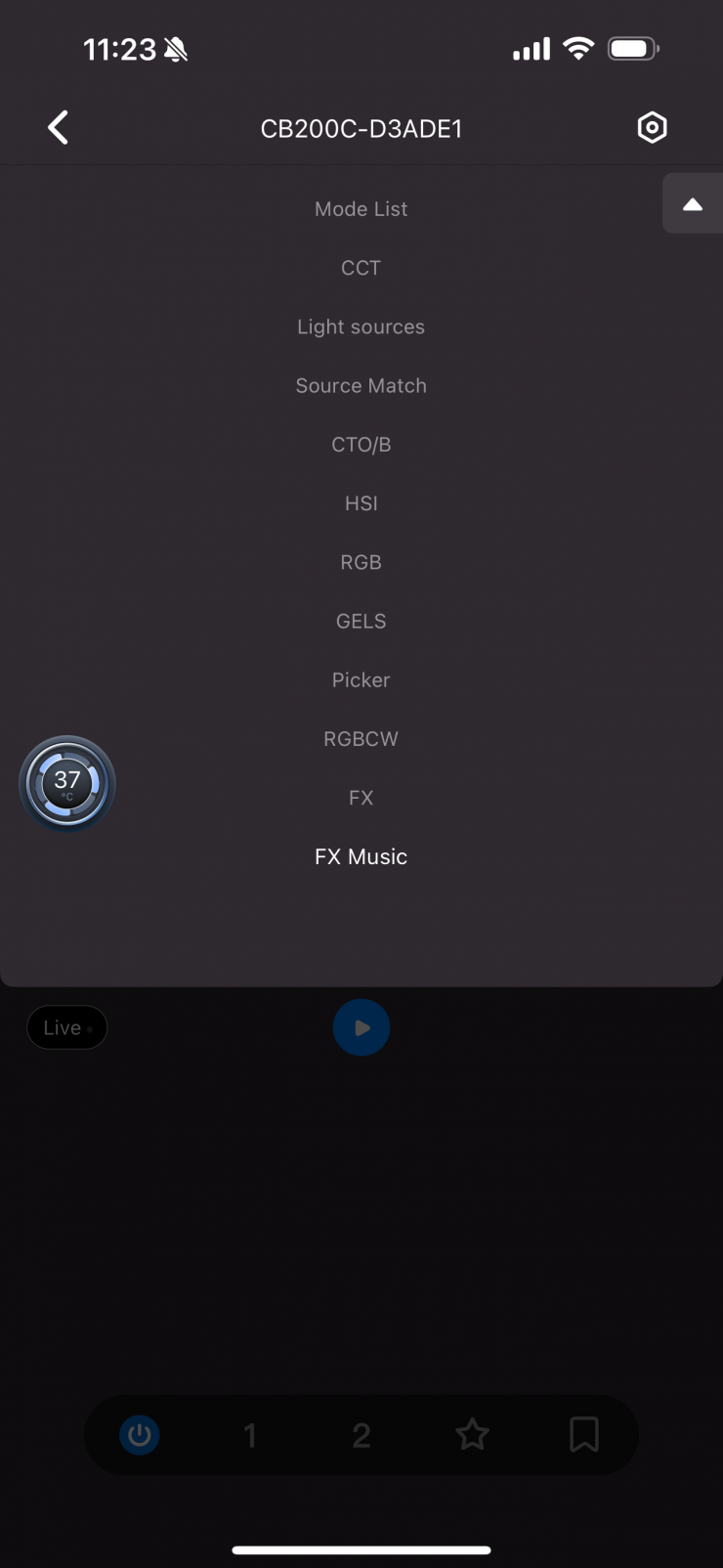
Task: Collapse the mode list dropdown
Action: (693, 204)
